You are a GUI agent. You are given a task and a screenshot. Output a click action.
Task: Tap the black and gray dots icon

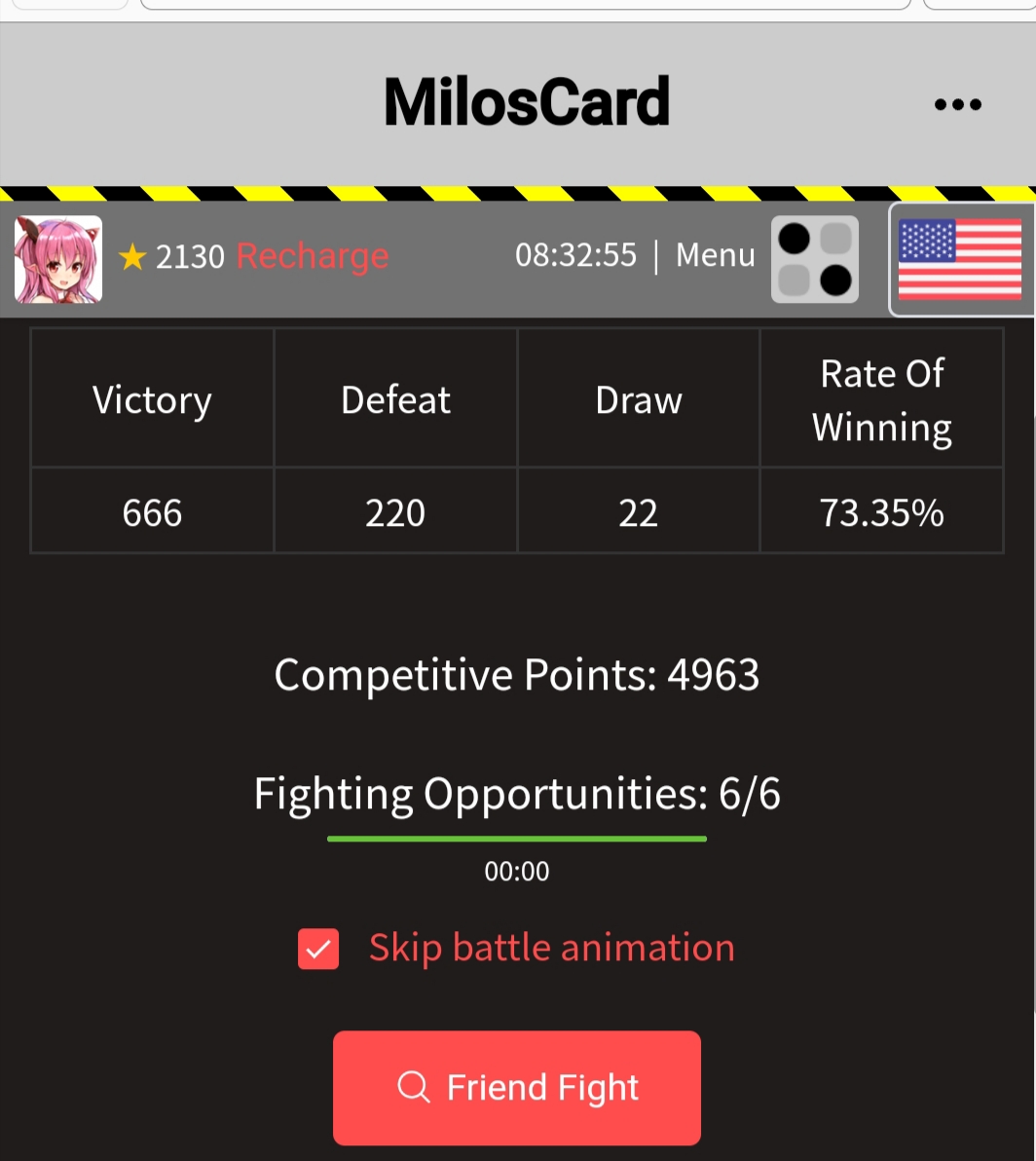point(815,259)
